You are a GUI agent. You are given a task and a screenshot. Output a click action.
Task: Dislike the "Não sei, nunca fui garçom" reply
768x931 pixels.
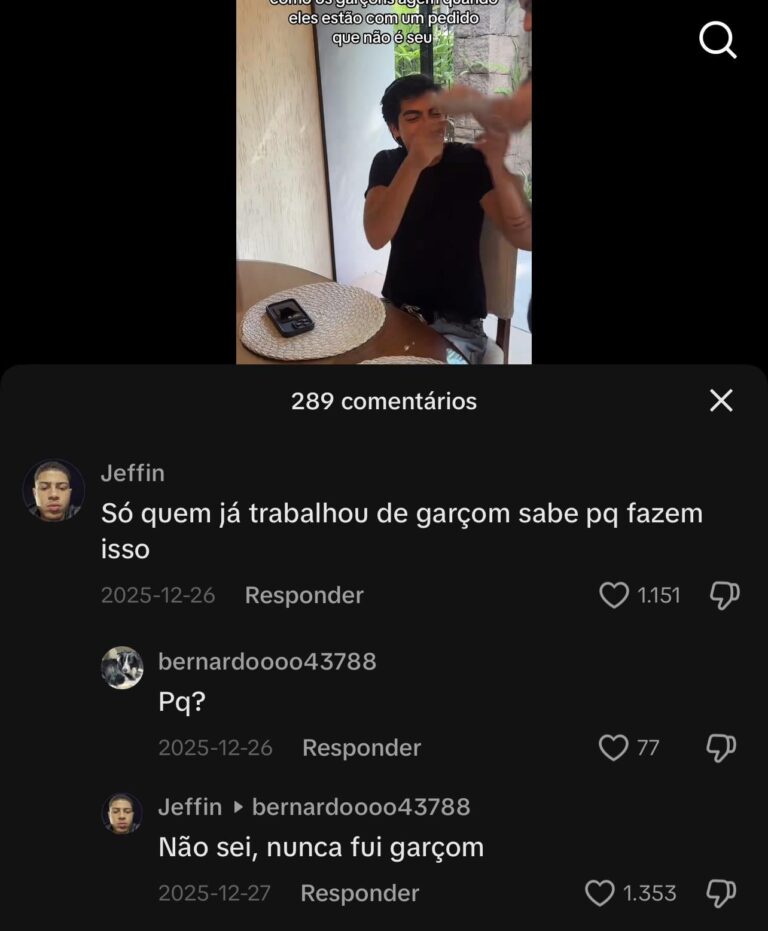(x=721, y=893)
